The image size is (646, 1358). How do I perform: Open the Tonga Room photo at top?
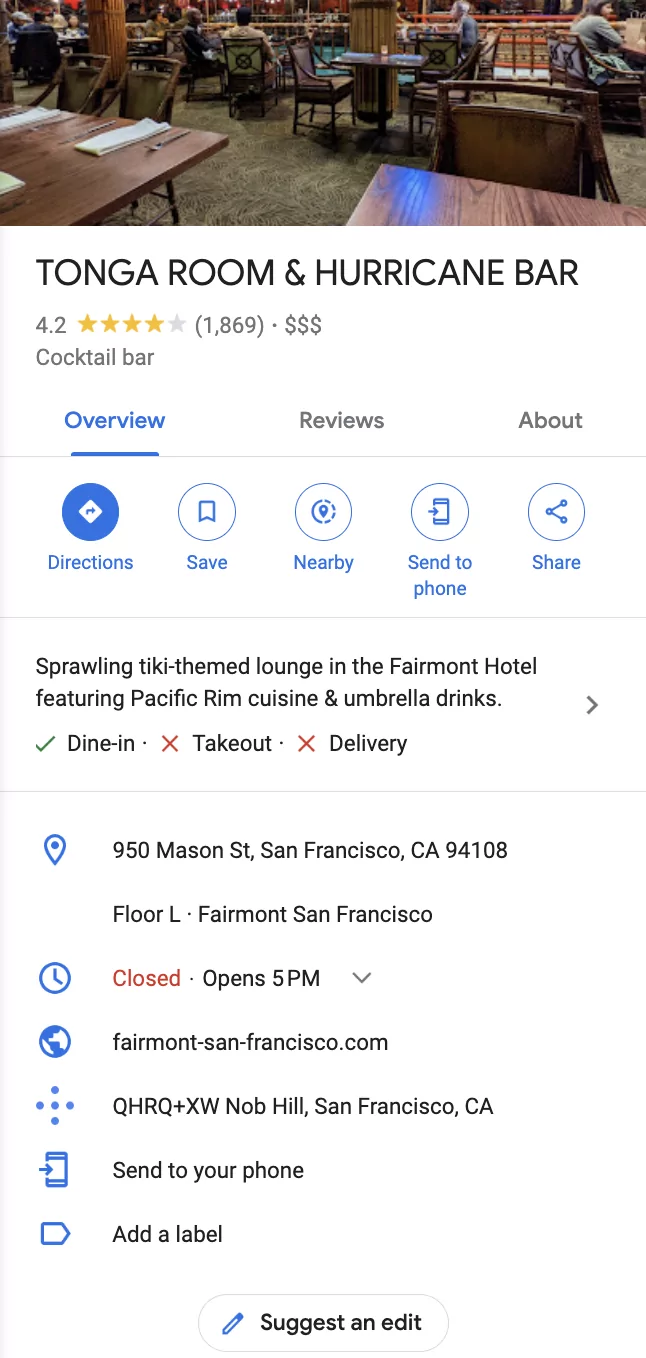(323, 112)
